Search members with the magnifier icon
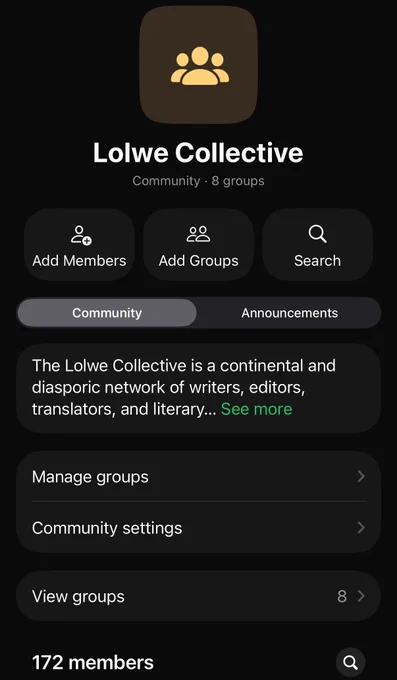The width and height of the screenshot is (397, 680). click(351, 662)
